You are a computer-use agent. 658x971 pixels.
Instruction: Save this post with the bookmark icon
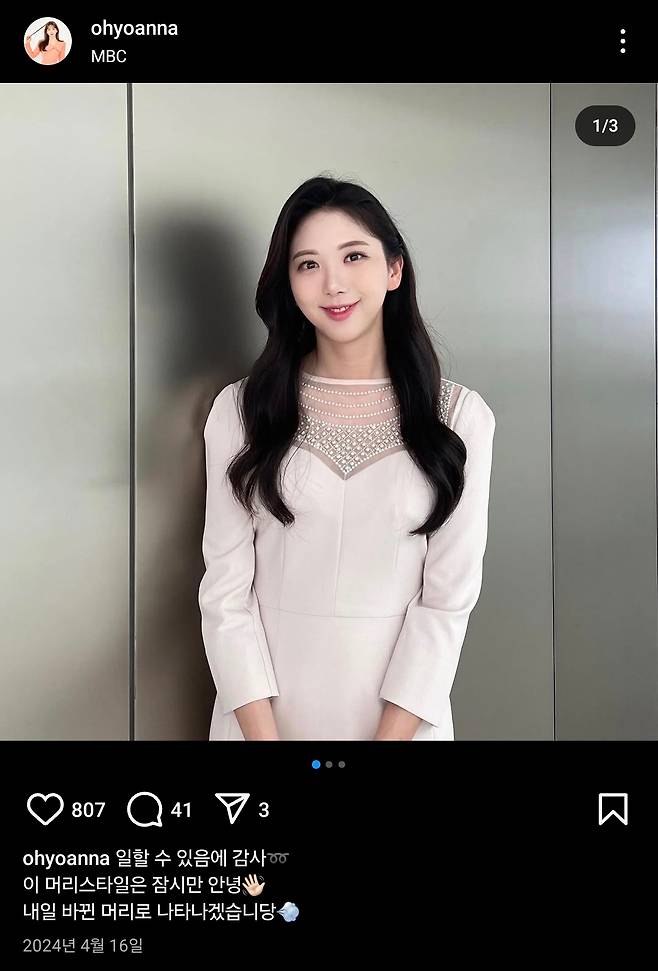click(612, 808)
